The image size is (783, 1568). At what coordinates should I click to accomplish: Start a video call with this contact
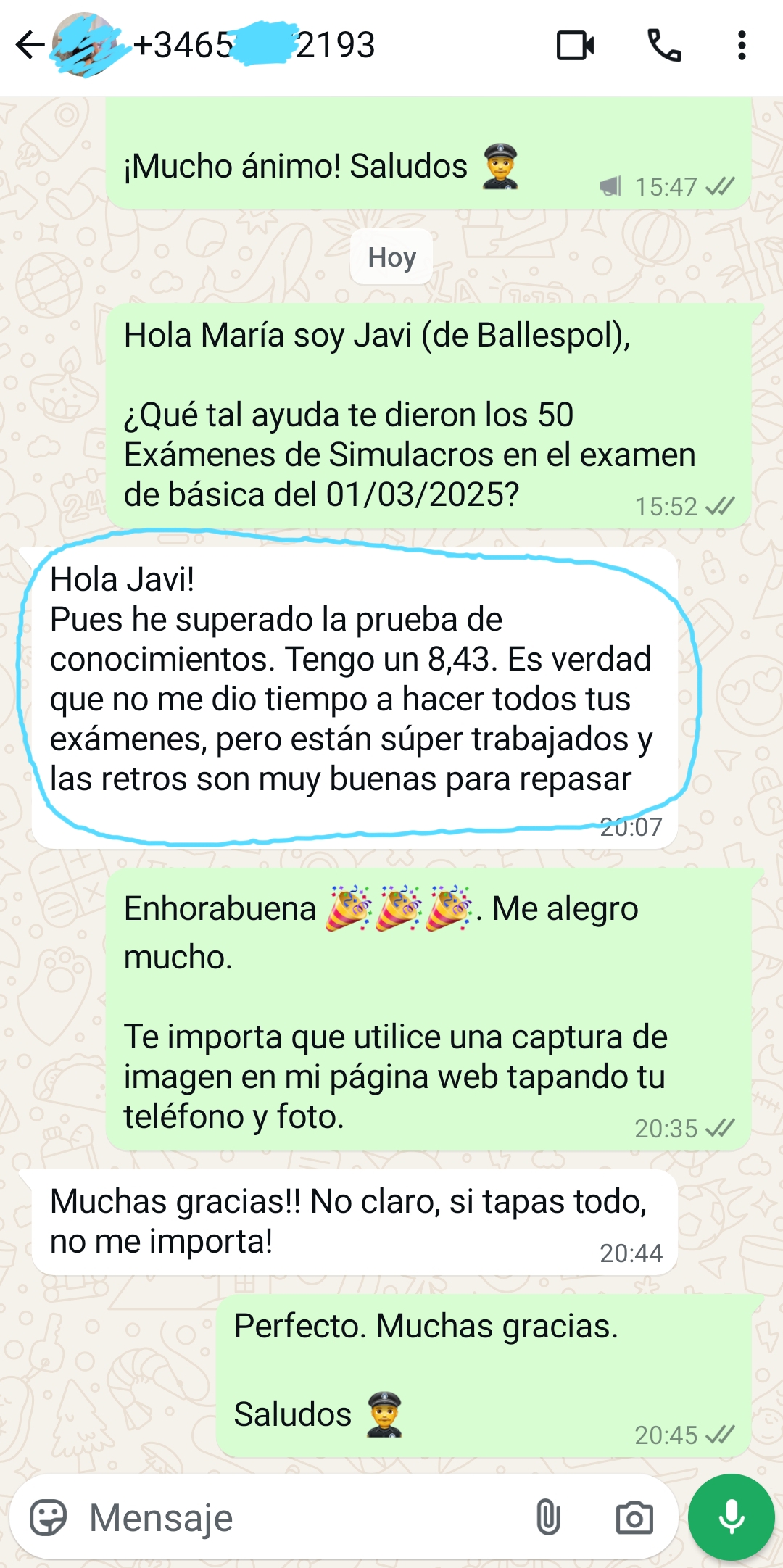click(x=575, y=46)
